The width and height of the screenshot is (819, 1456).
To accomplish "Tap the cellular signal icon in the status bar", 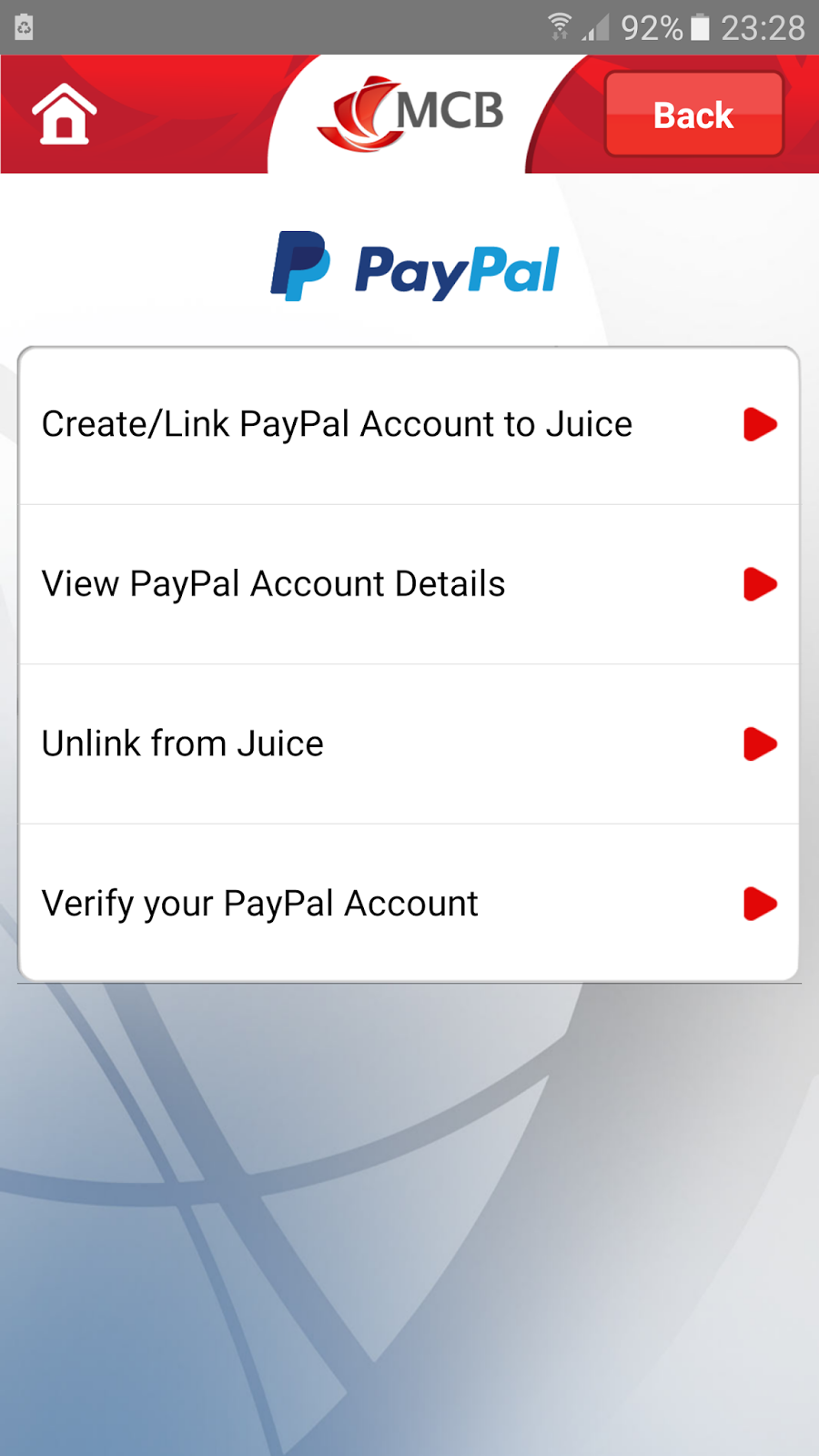I will pos(596,27).
